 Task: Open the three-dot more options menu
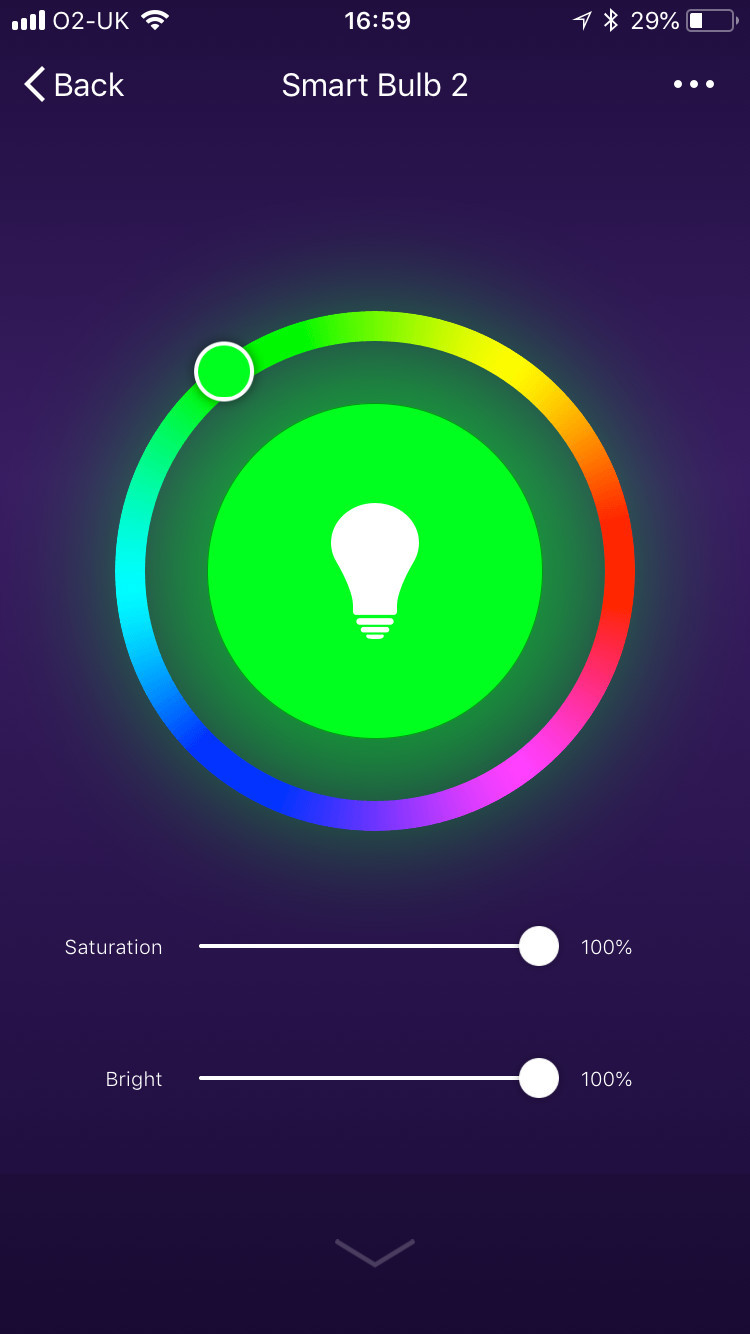694,85
